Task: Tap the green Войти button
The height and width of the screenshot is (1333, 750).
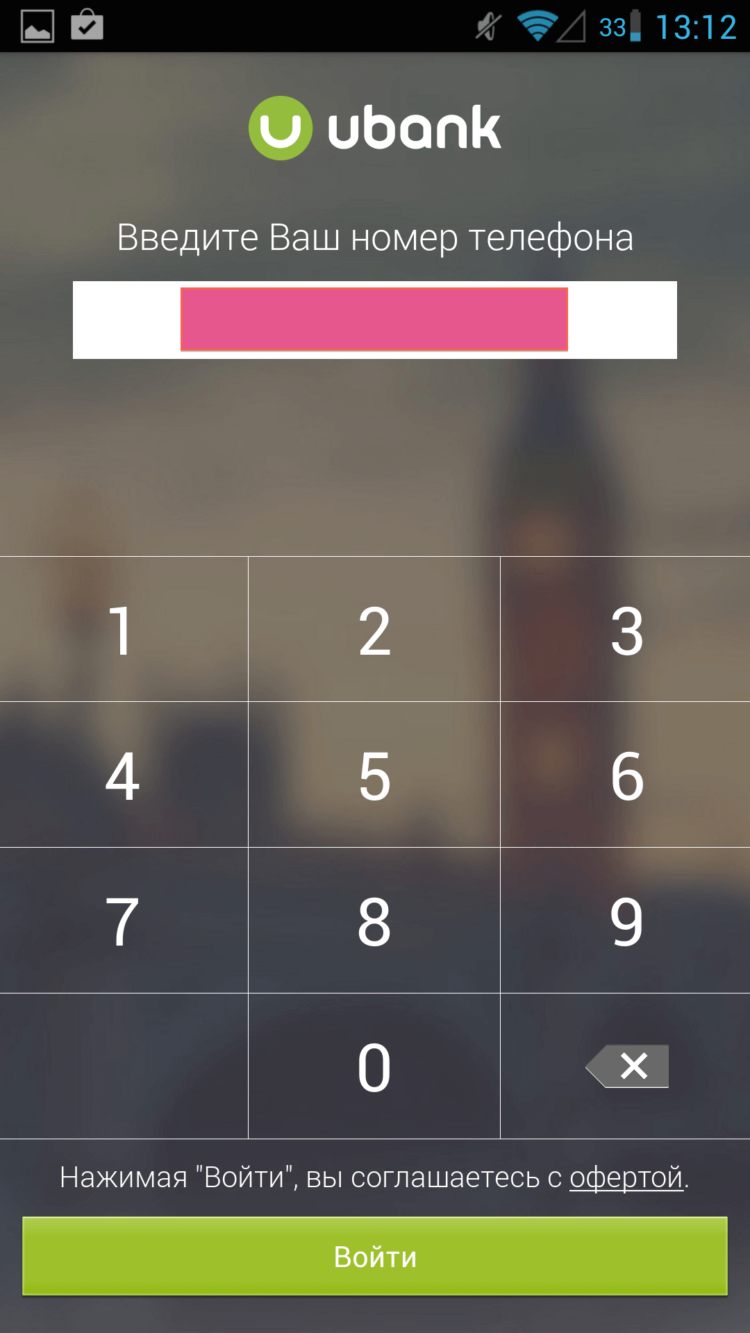Action: point(374,1256)
